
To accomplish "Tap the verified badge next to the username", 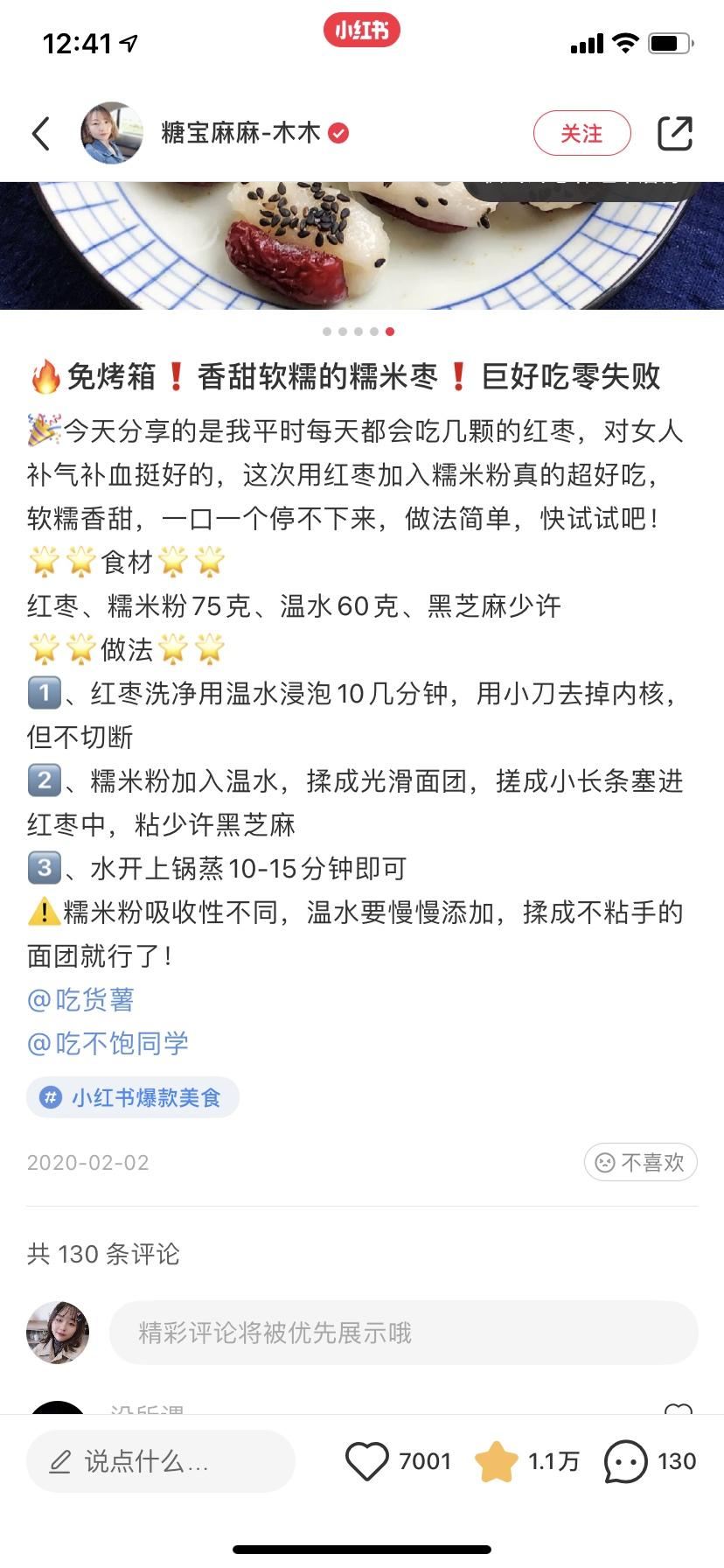I will click(337, 135).
